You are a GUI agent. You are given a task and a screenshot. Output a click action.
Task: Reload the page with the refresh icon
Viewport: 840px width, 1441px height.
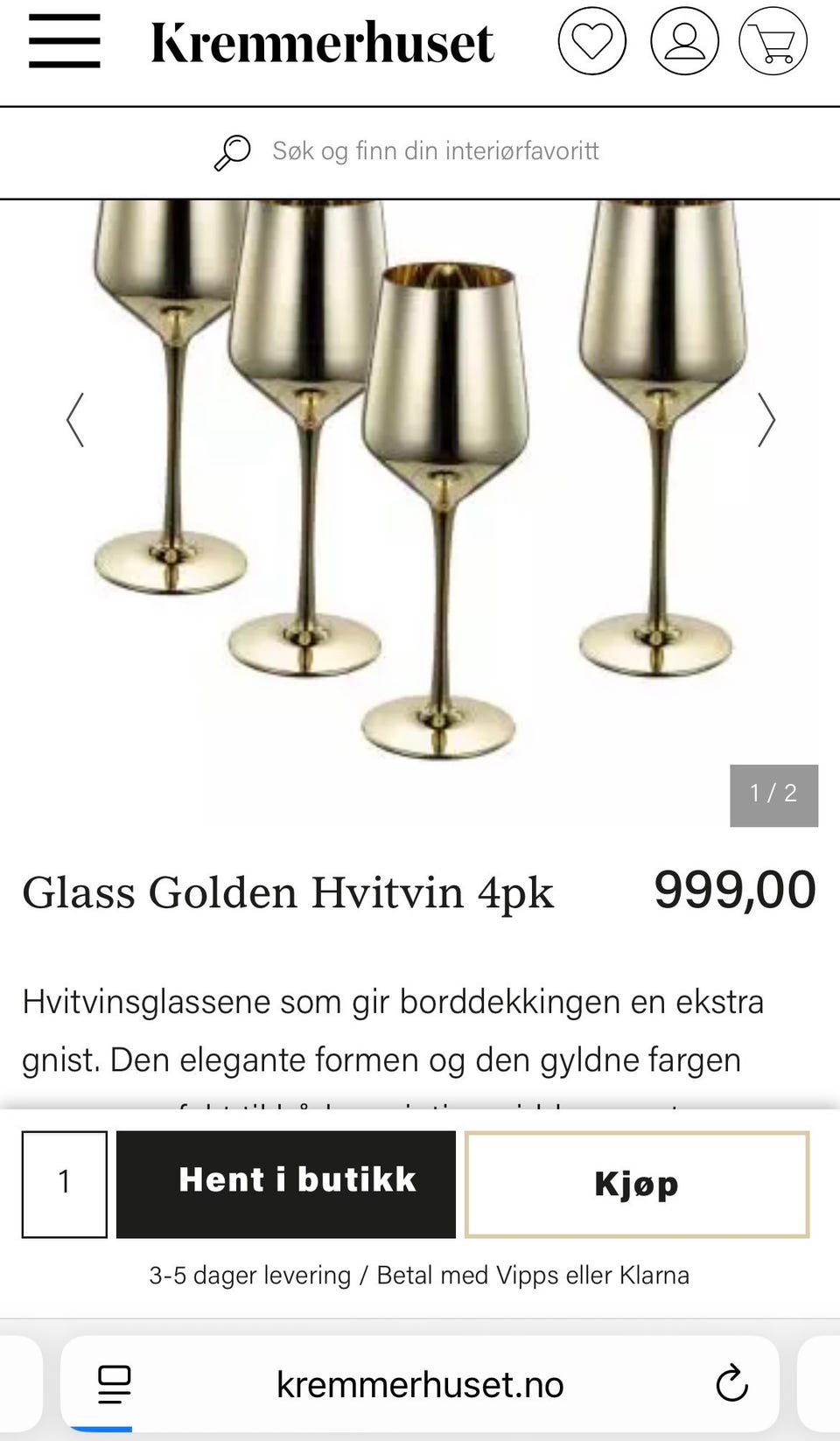[x=731, y=1385]
